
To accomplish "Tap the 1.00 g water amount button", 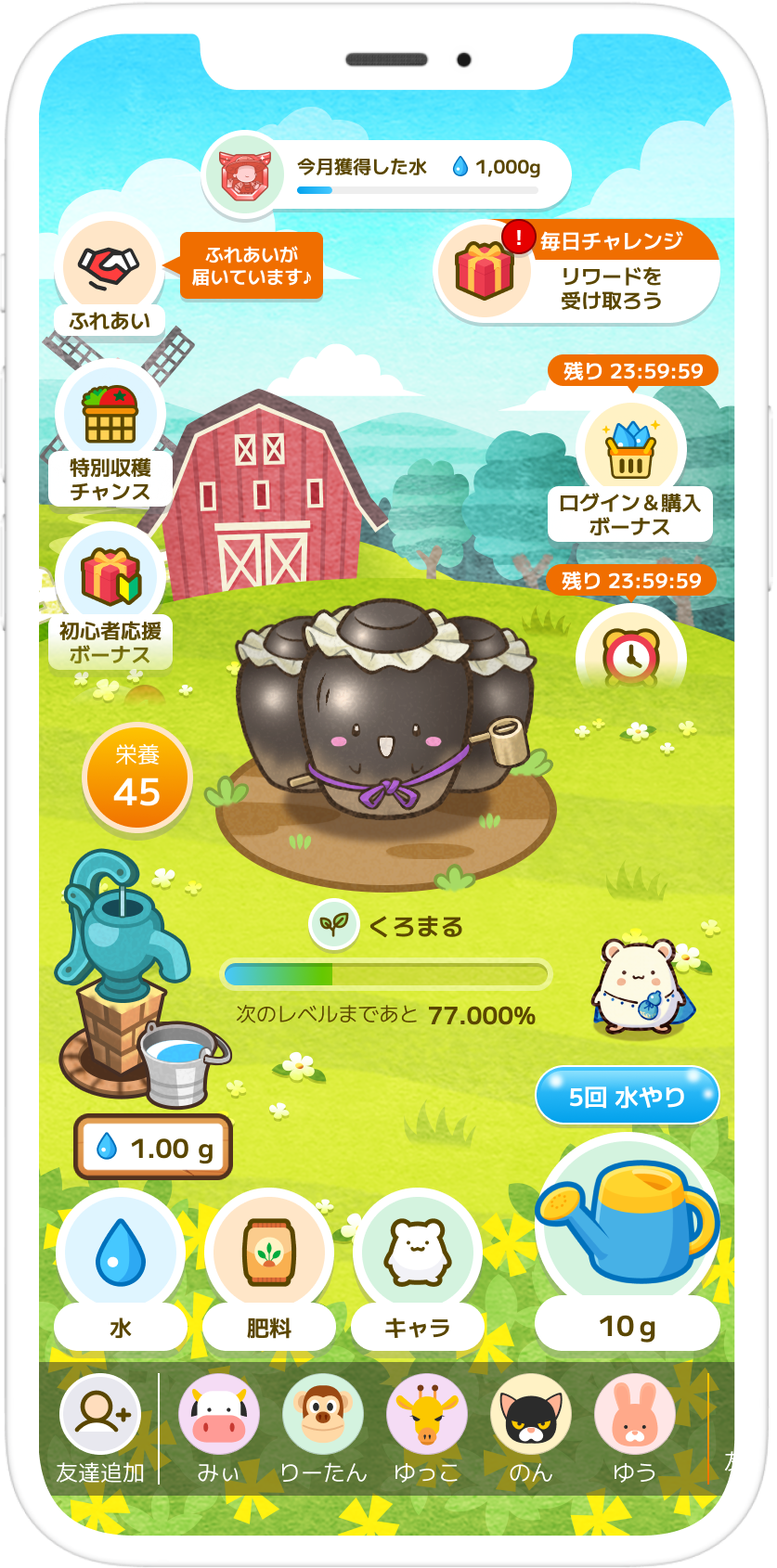I will [x=151, y=1146].
